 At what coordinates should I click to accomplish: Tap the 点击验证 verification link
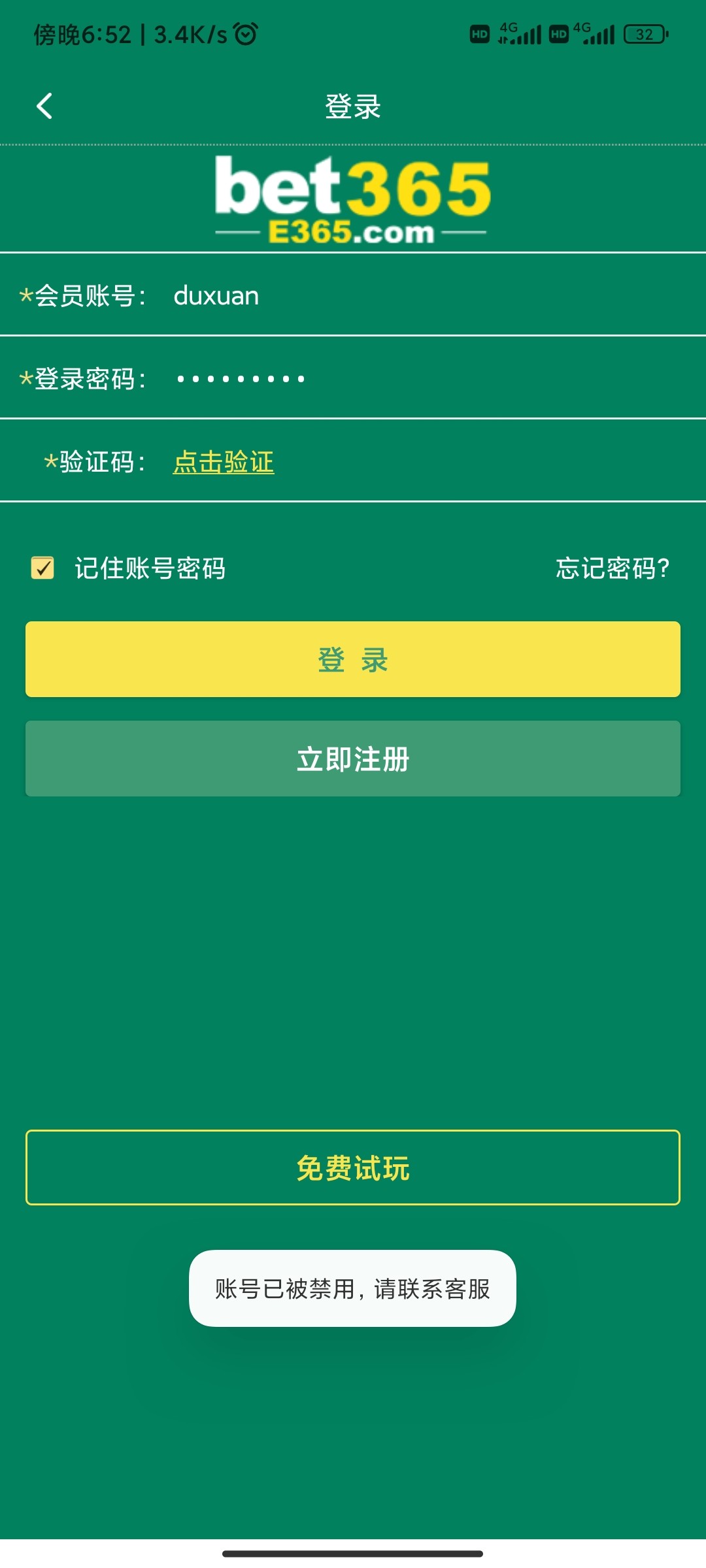tap(224, 463)
